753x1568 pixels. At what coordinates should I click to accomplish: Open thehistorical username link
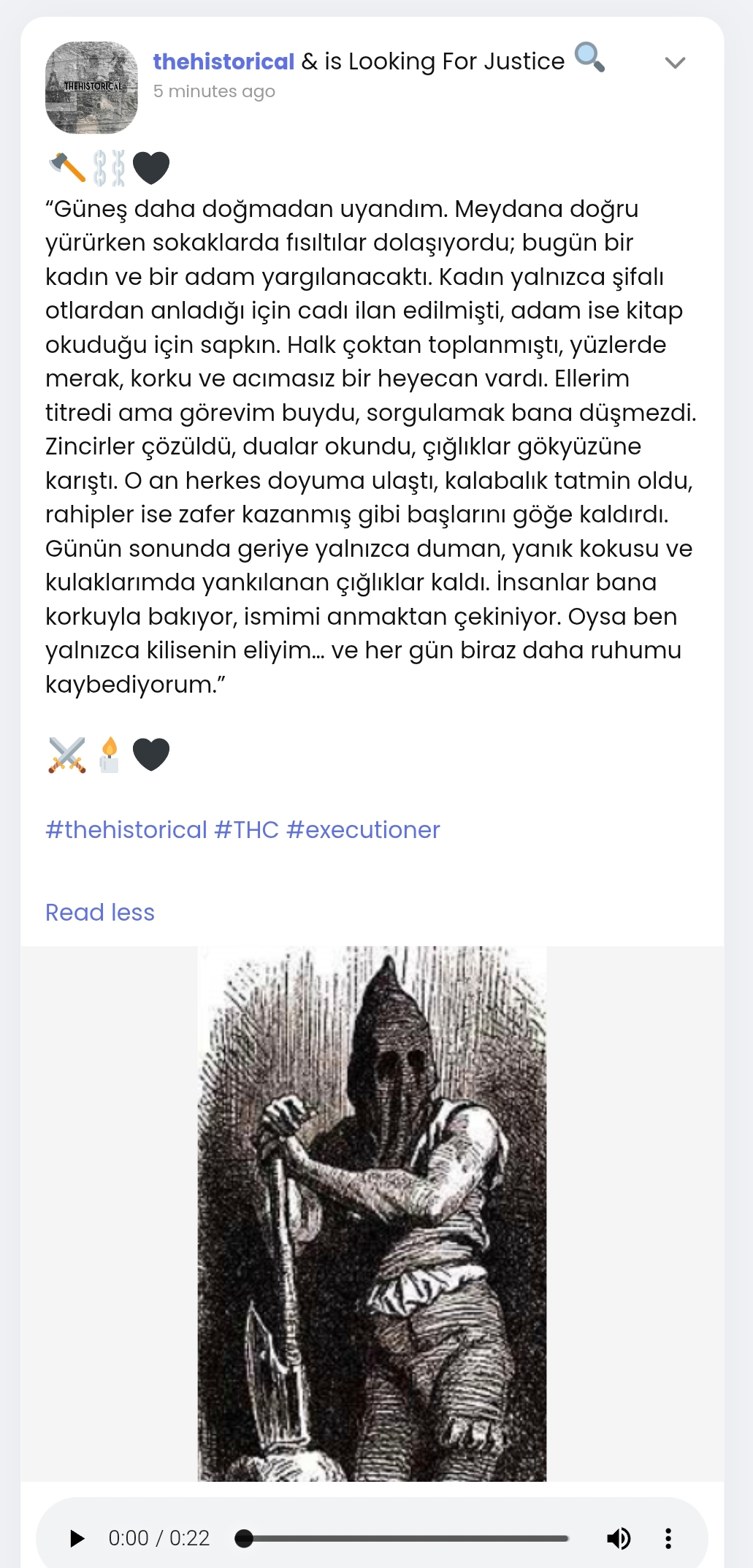point(223,61)
